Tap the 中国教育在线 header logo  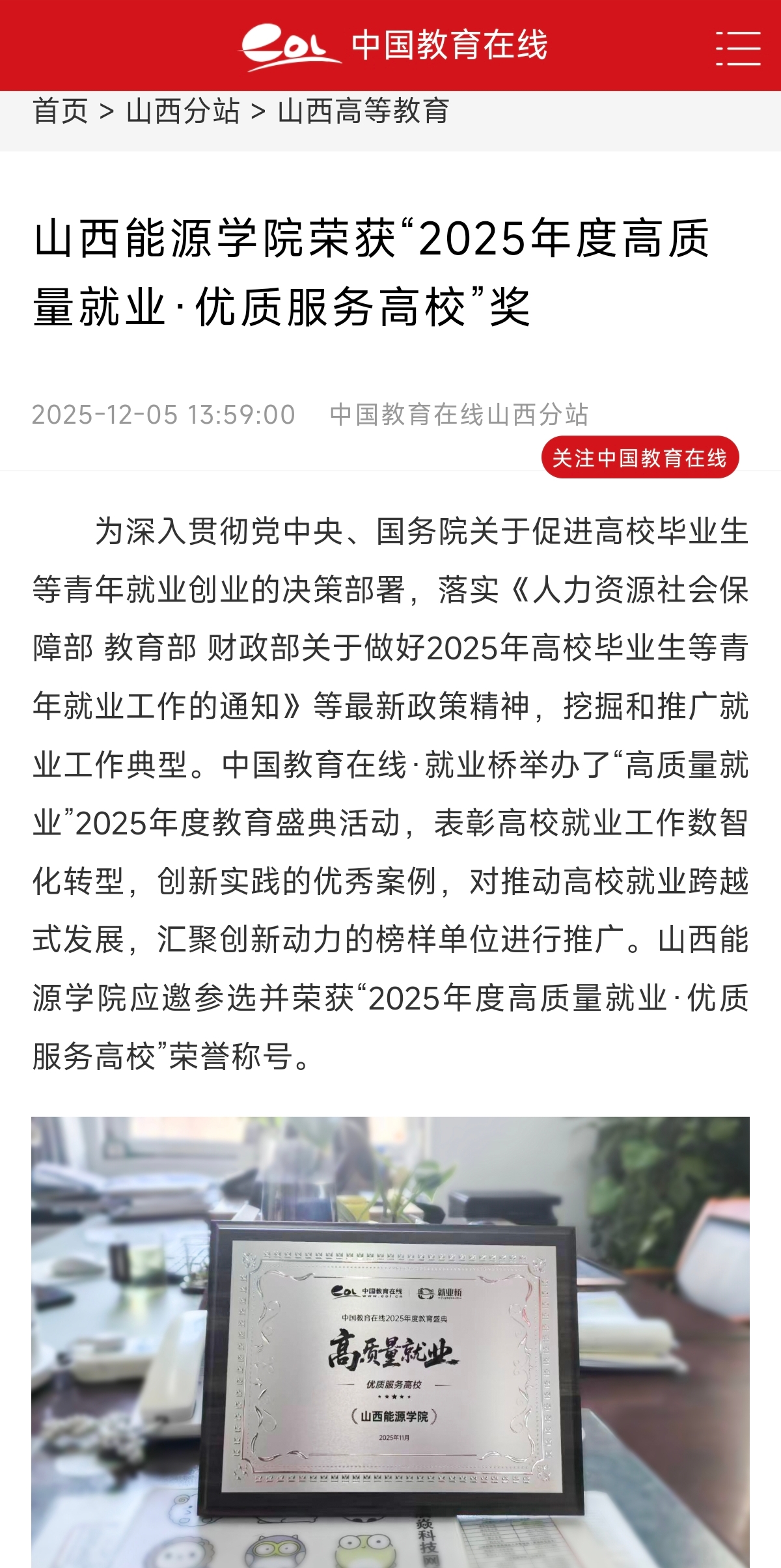coord(394,46)
